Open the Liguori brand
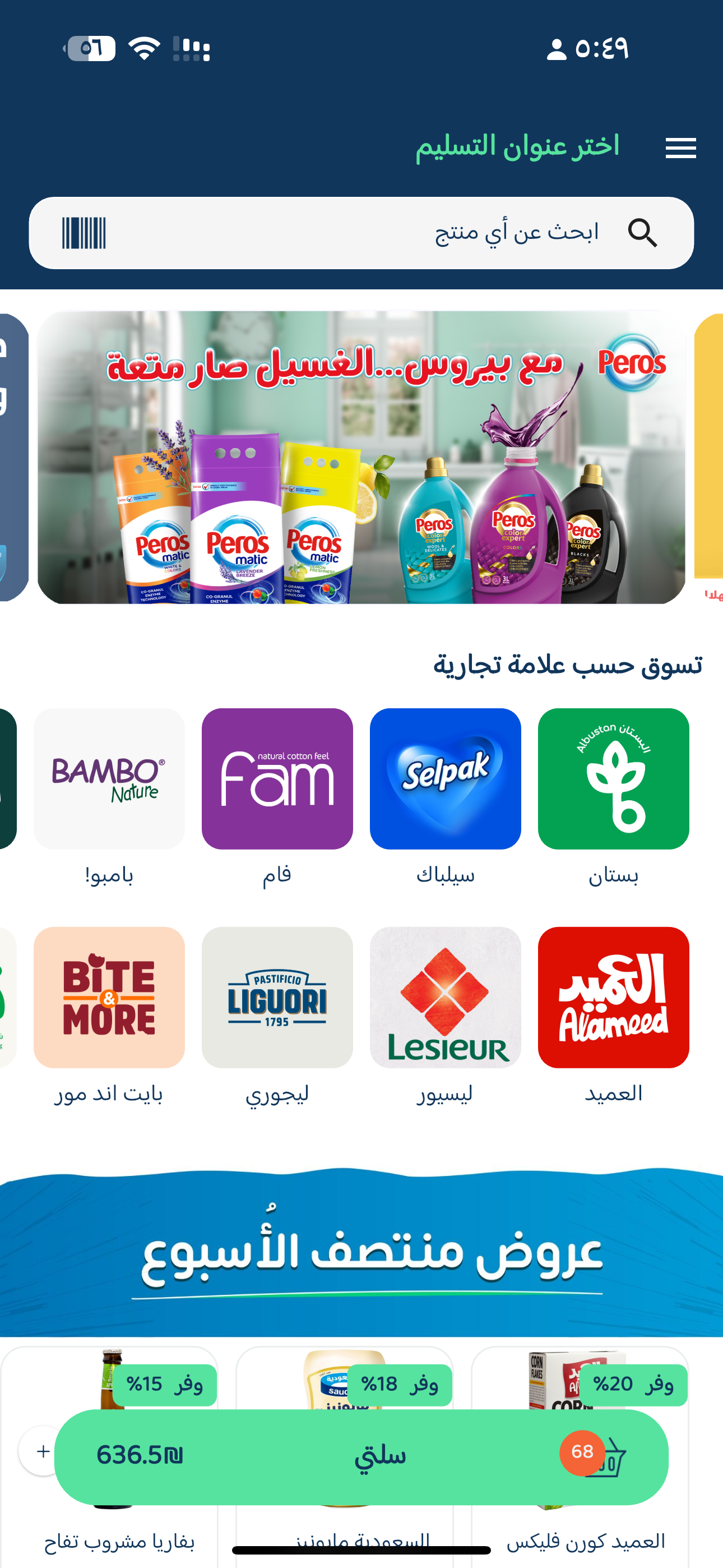 pos(277,997)
